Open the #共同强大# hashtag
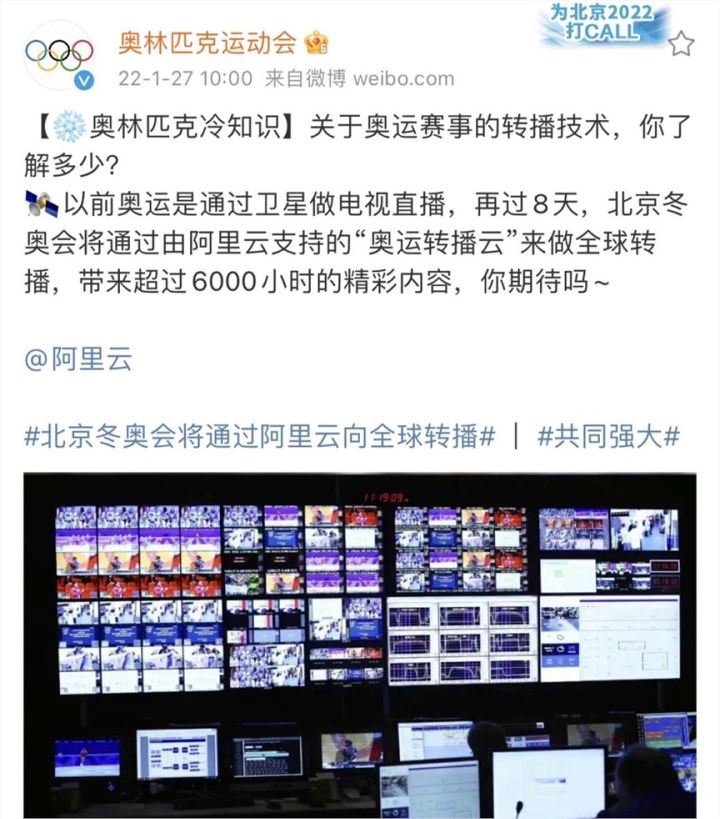 click(609, 437)
